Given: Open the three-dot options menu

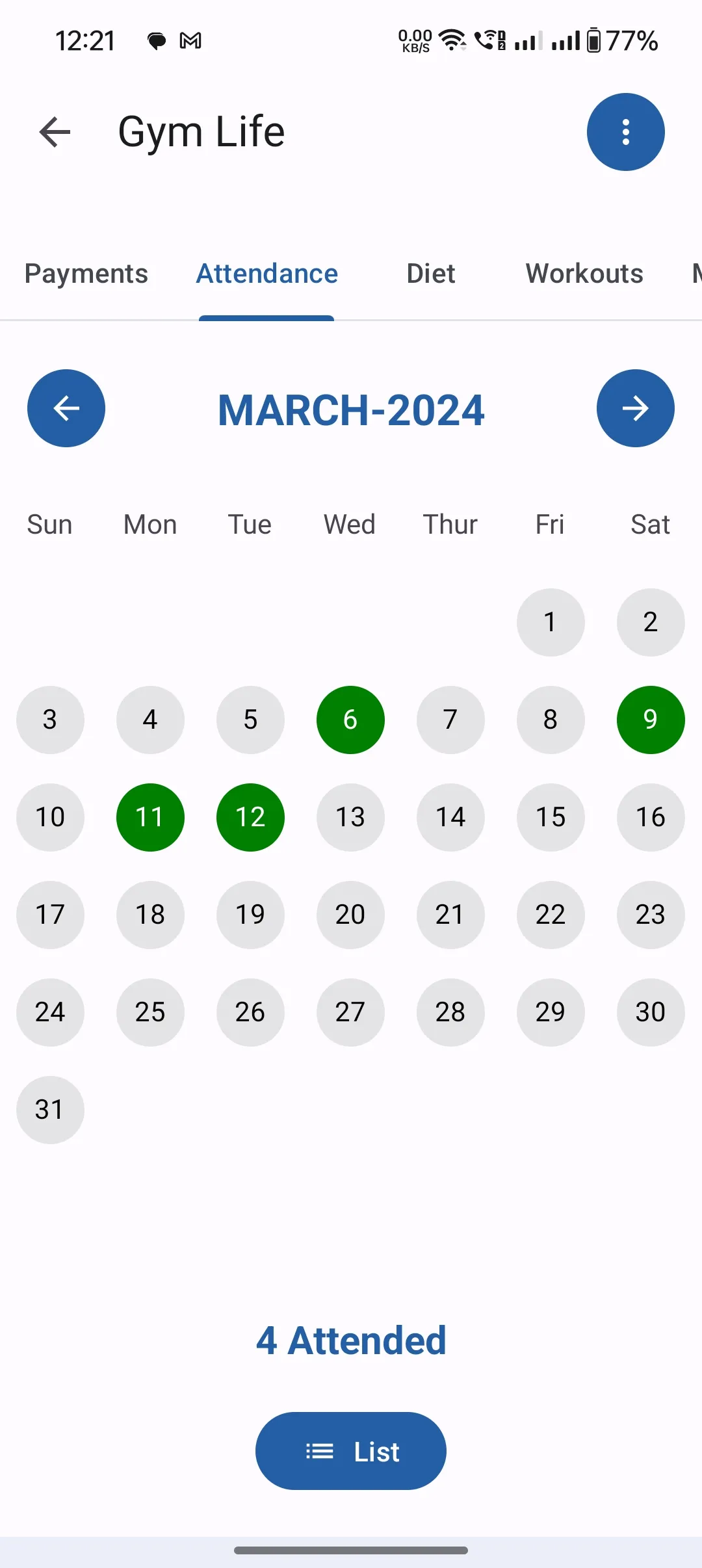Looking at the screenshot, I should 625,131.
